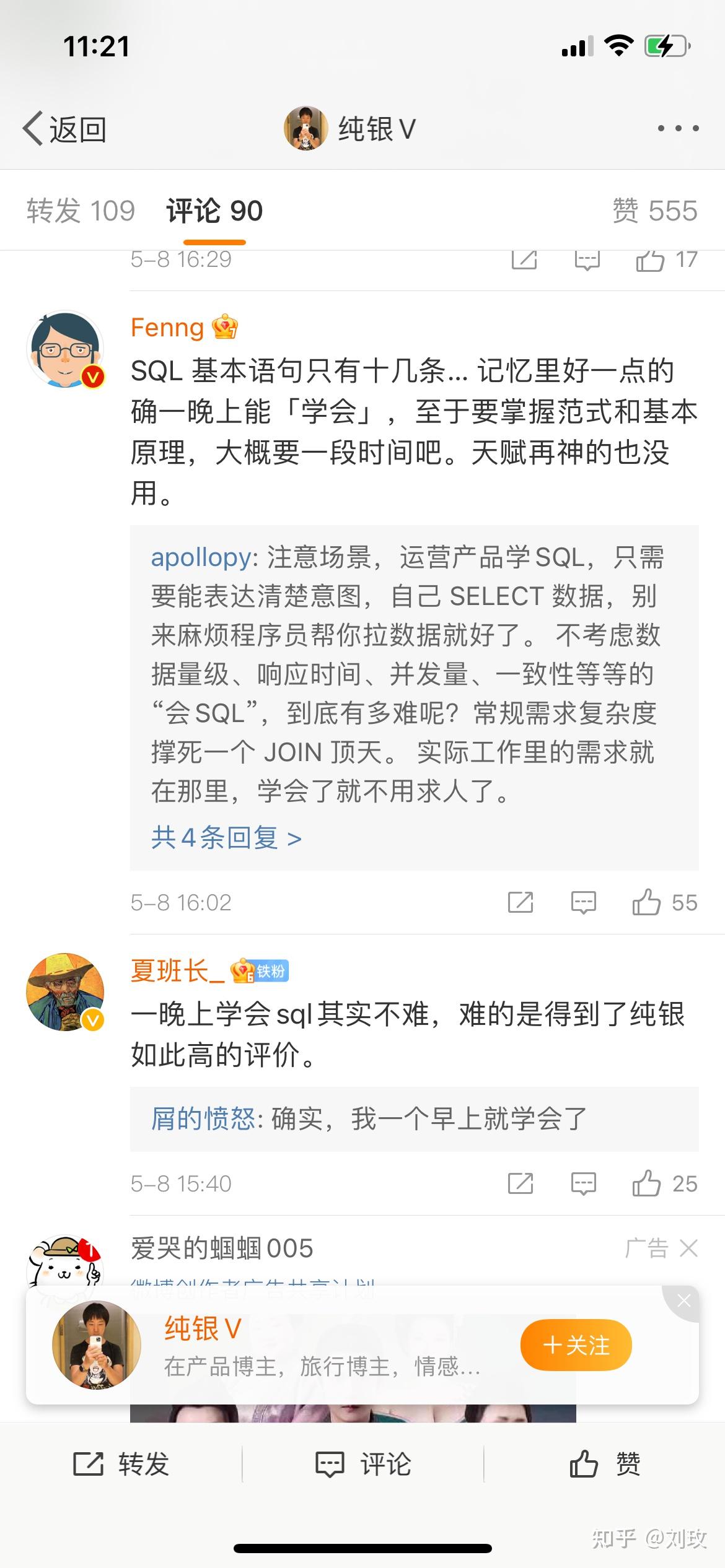The height and width of the screenshot is (1568, 725).
Task: Open the three-dot overflow menu
Action: 678,129
